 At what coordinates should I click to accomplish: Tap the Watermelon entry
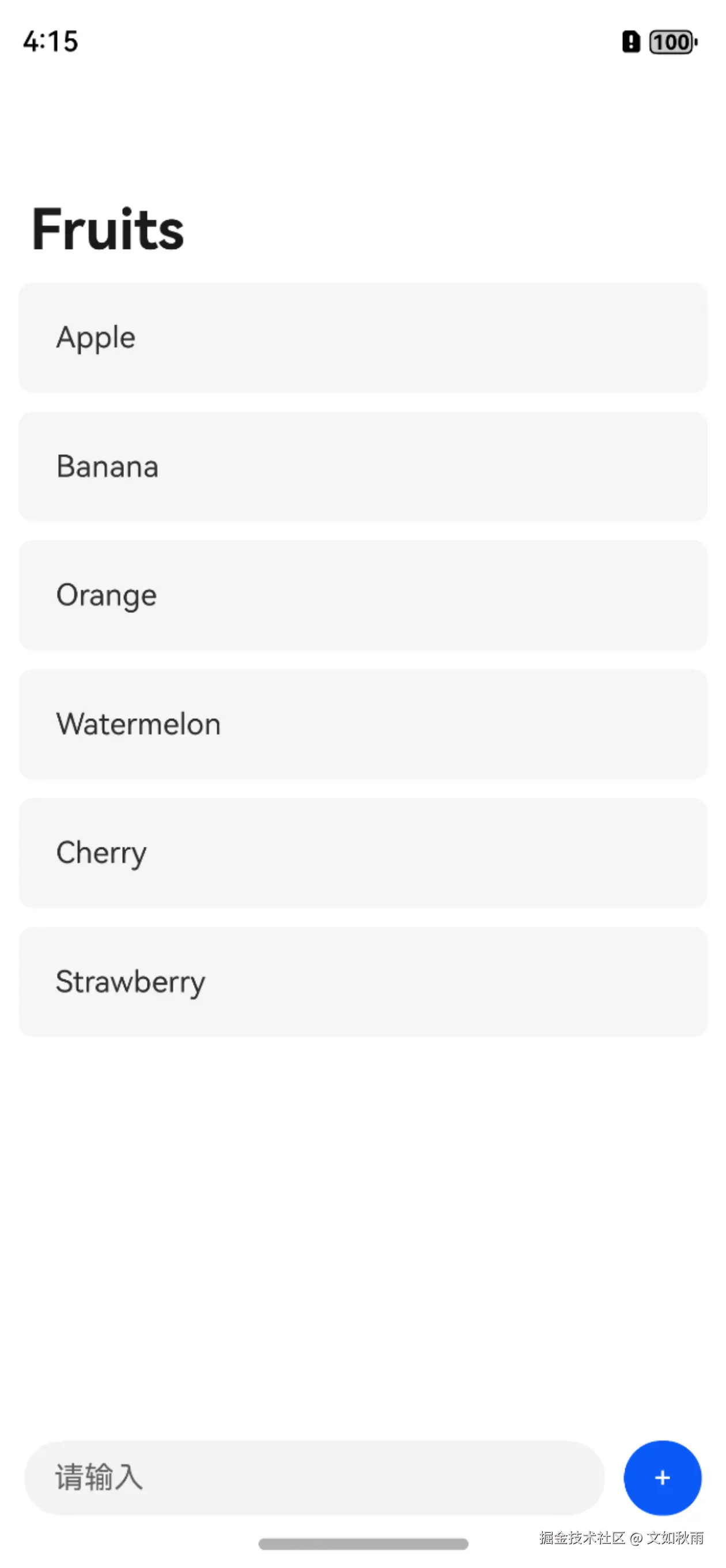point(362,723)
